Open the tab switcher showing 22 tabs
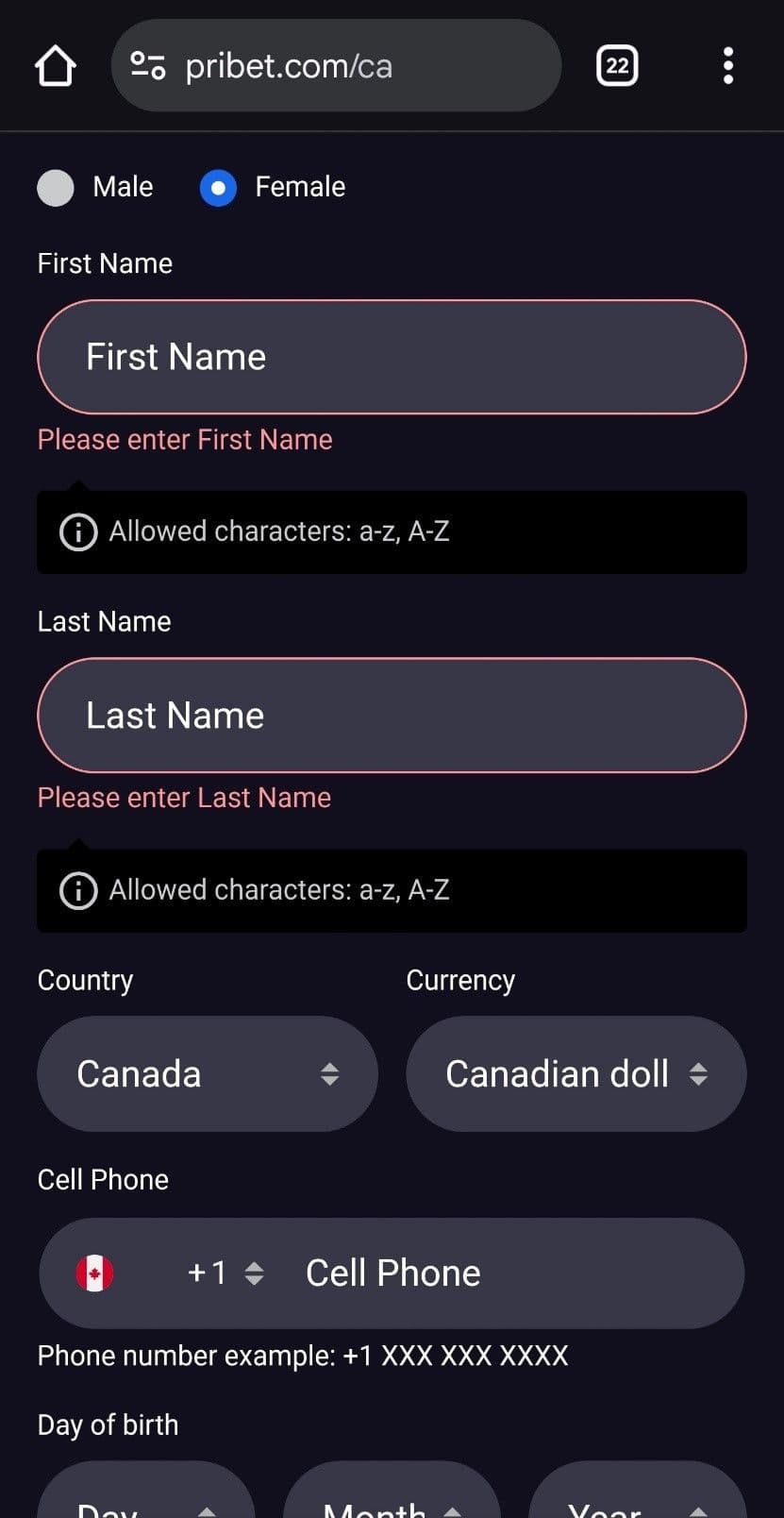 click(x=617, y=65)
